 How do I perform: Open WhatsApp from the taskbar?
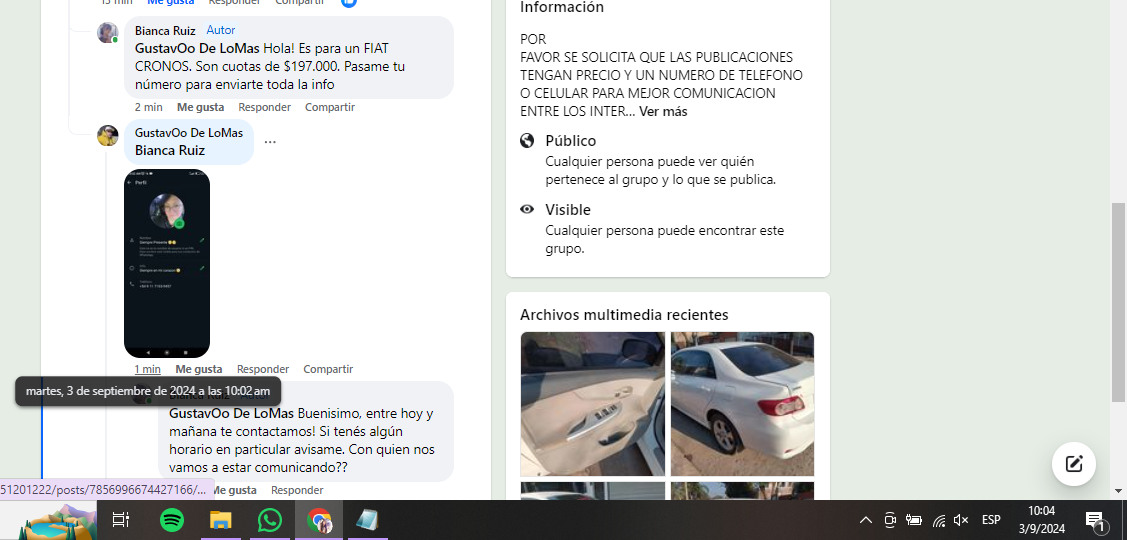point(270,520)
